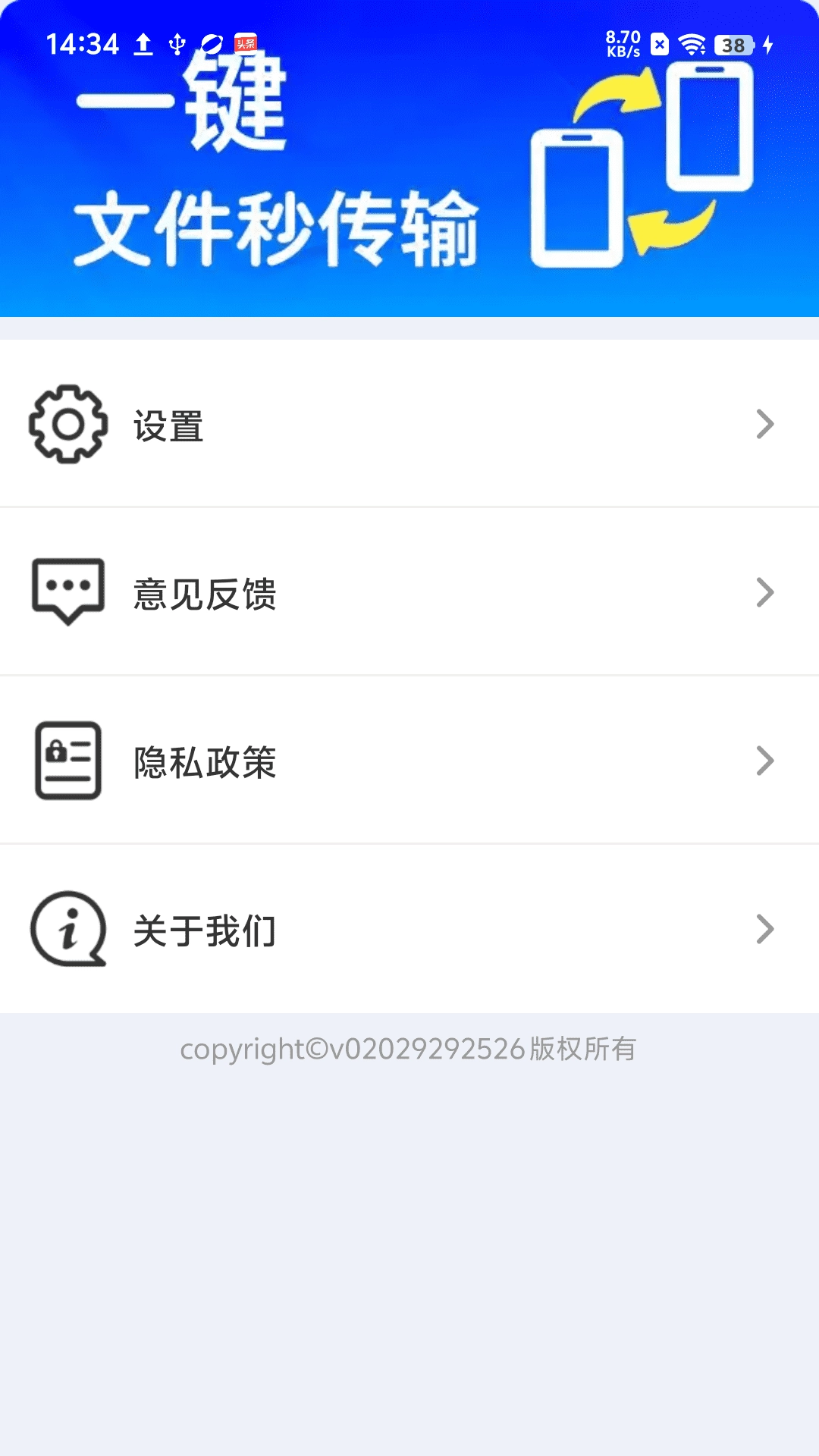The image size is (819, 1456).
Task: Click the copyright text at the bottom
Action: (x=409, y=1051)
